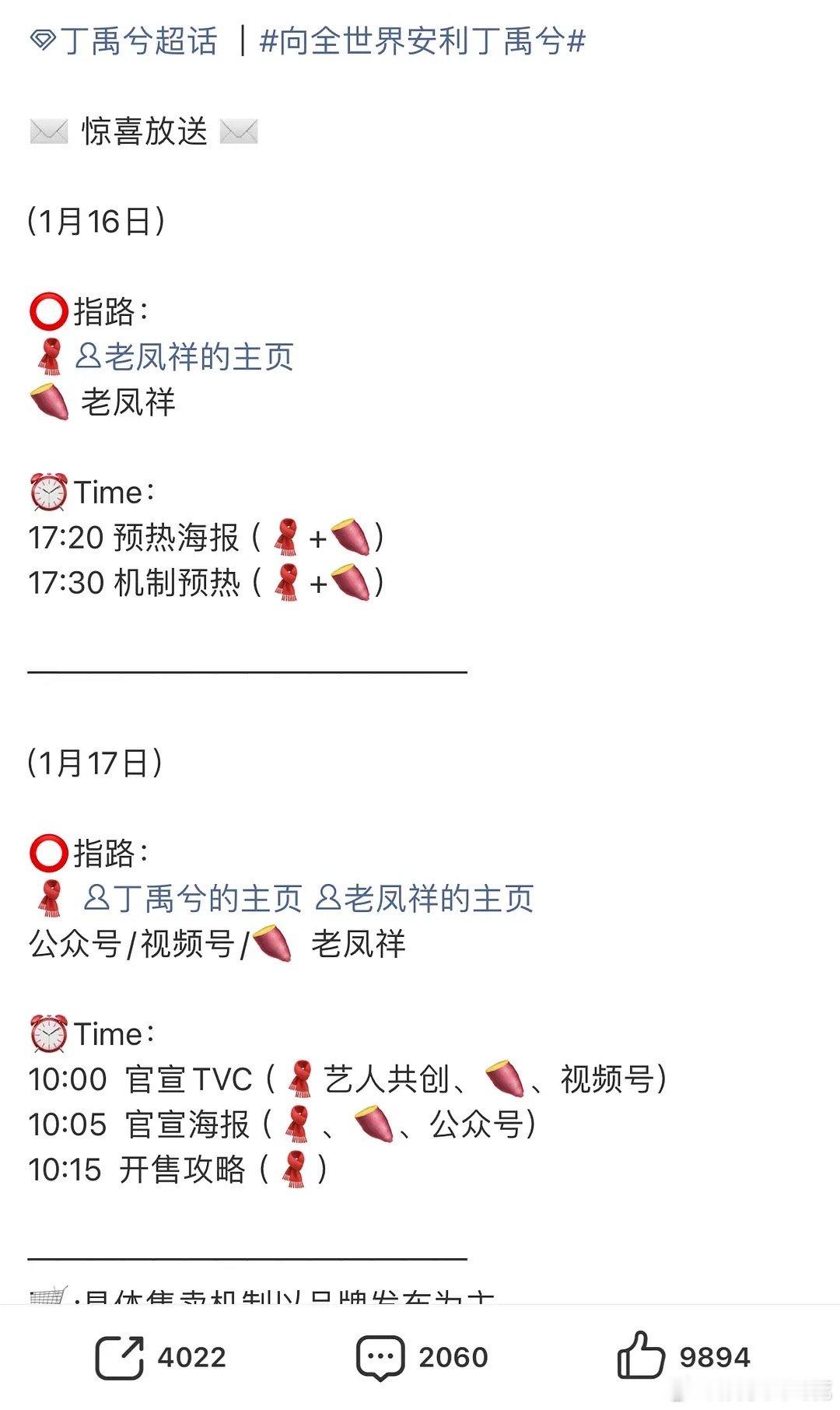Click the red circle icon beside 指路 for January 16
The width and height of the screenshot is (840, 1410).
(x=48, y=310)
